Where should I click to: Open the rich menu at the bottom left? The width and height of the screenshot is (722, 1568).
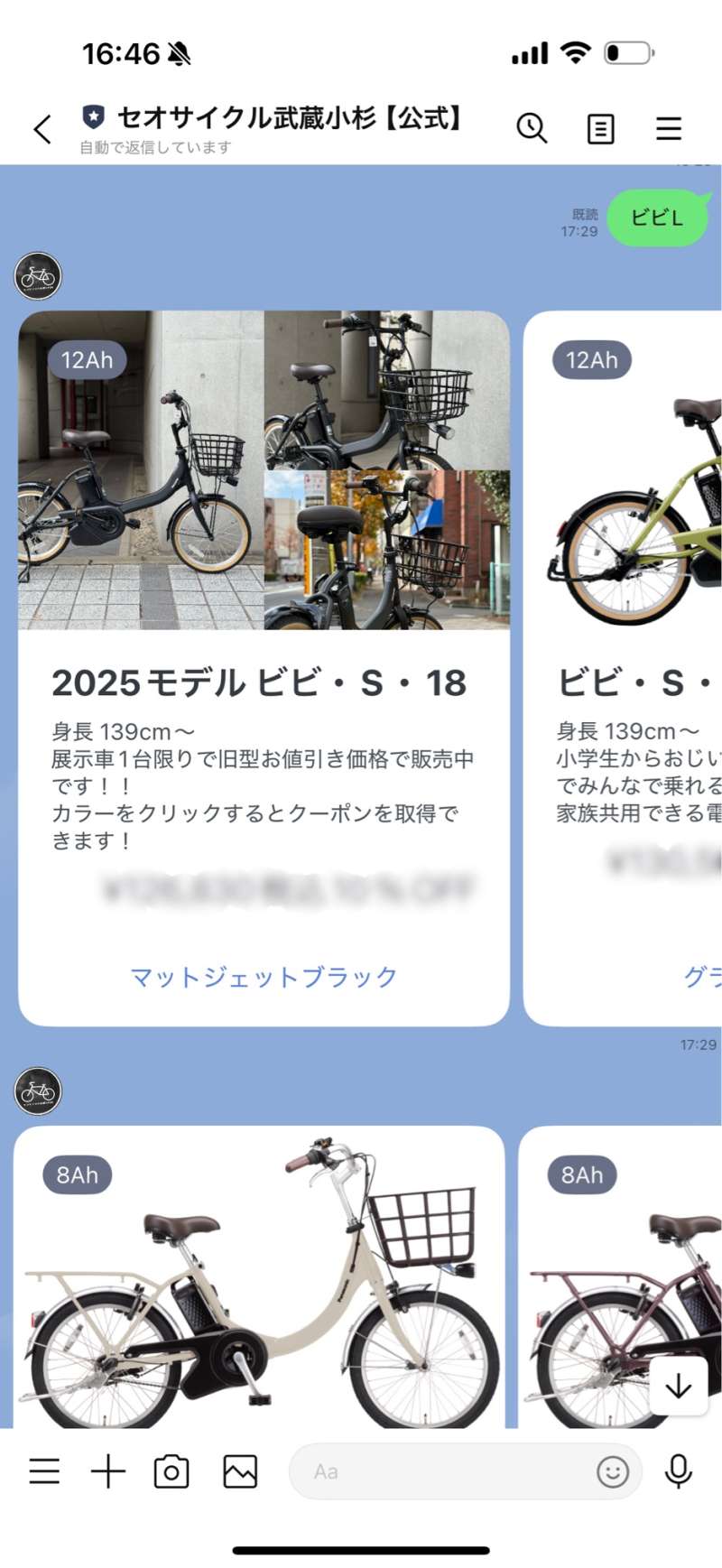pyautogui.click(x=44, y=1471)
